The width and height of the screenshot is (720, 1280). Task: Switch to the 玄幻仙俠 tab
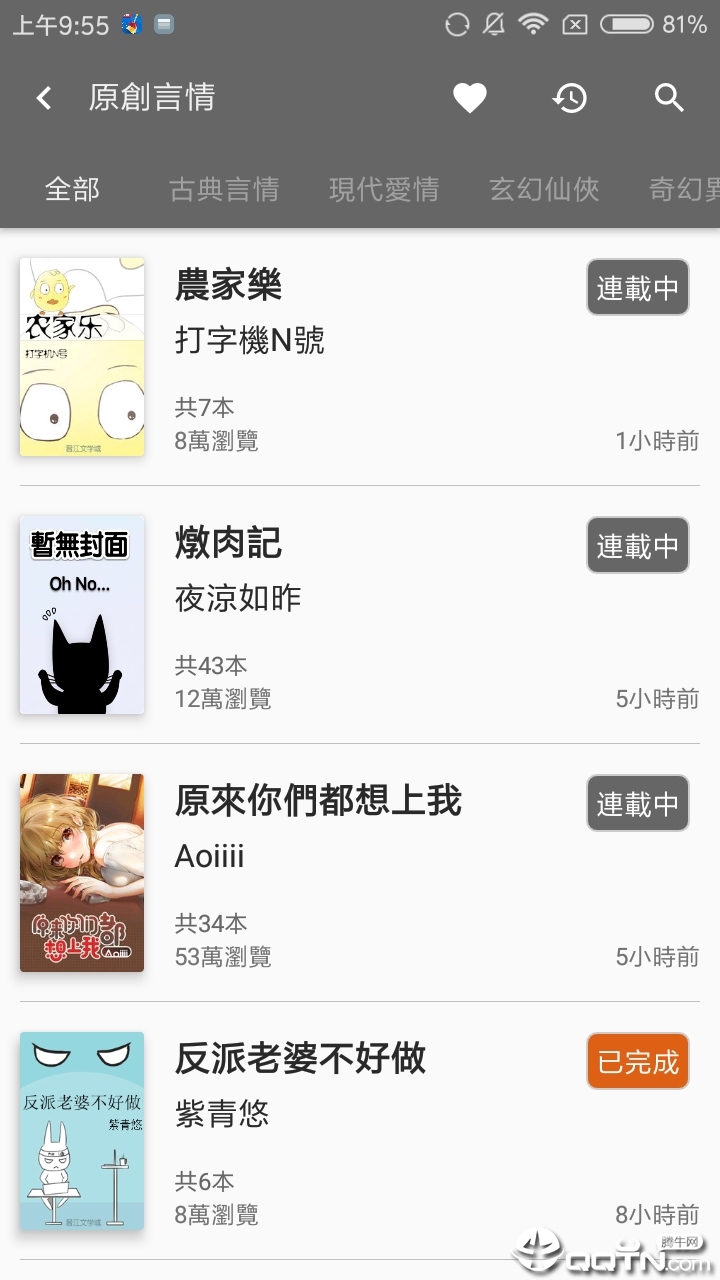point(544,189)
